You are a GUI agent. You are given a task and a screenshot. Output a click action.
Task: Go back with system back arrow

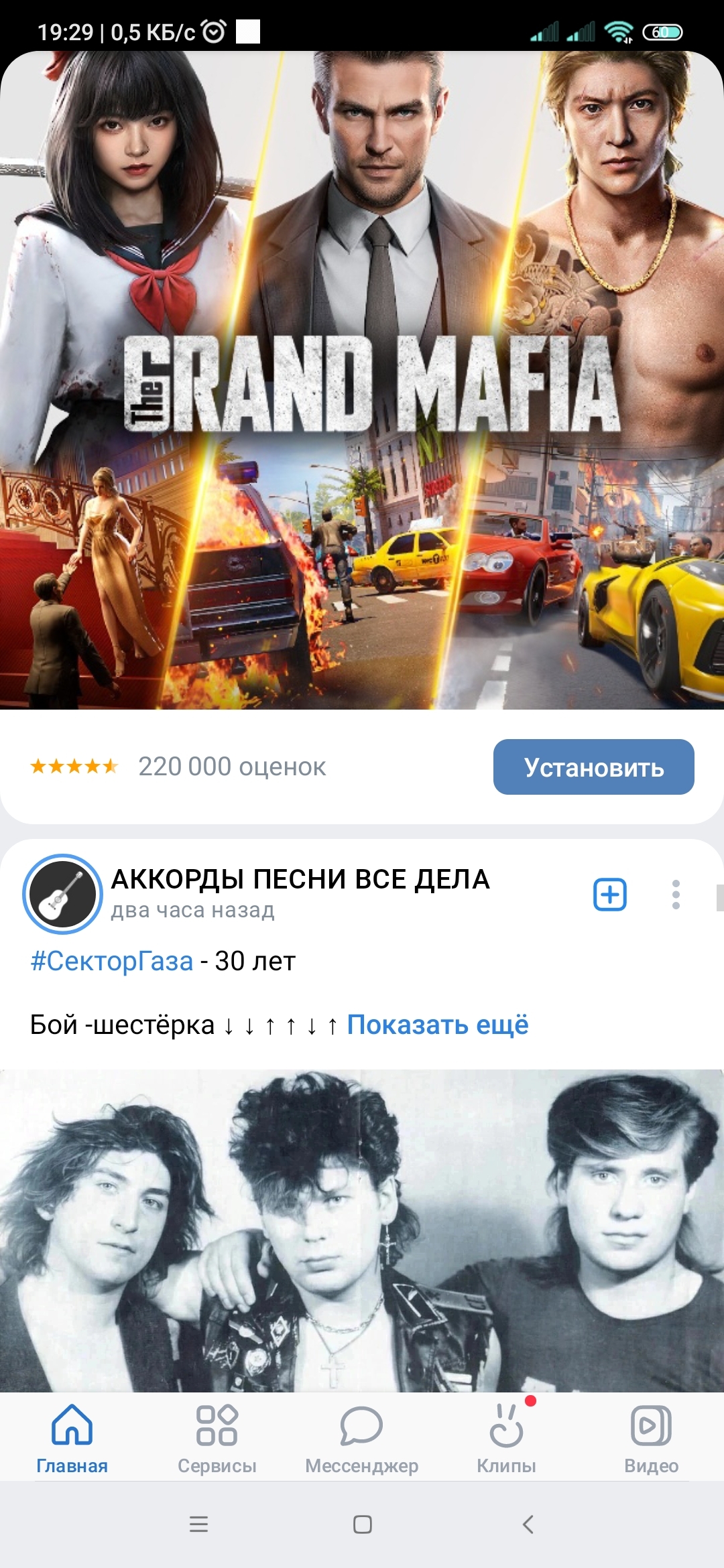point(528,1524)
